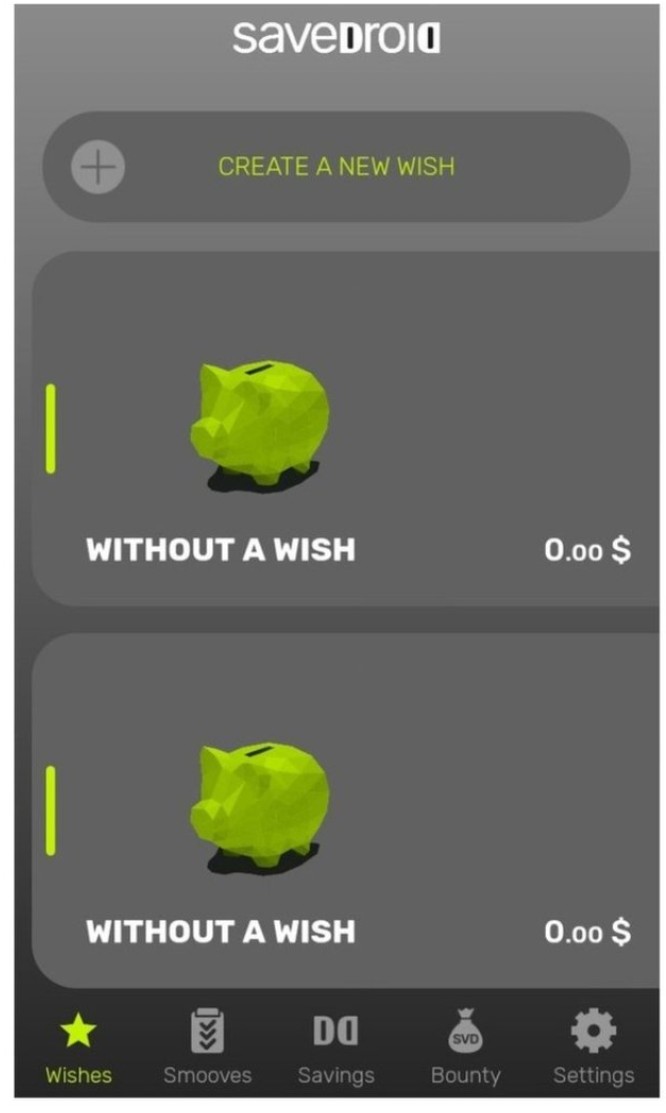Go to the Savings tab
The height and width of the screenshot is (1113, 666).
pyautogui.click(x=336, y=1047)
